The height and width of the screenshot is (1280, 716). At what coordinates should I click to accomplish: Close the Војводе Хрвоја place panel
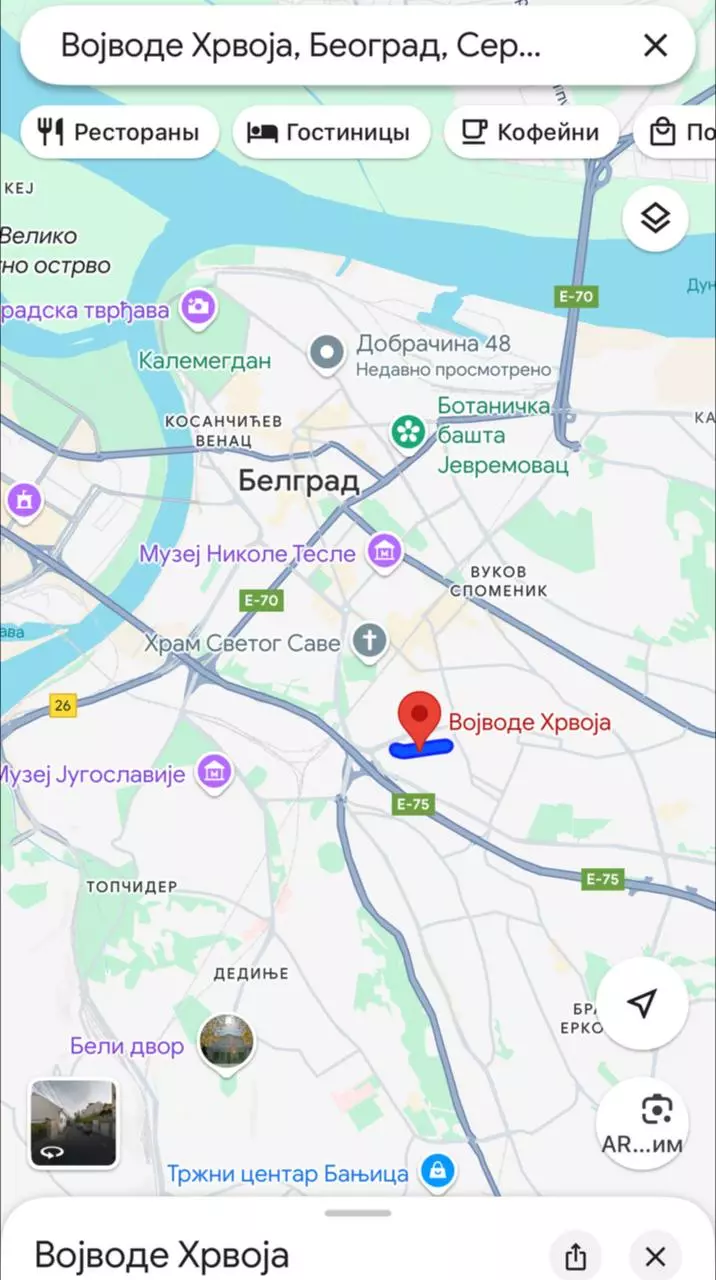pos(655,1256)
